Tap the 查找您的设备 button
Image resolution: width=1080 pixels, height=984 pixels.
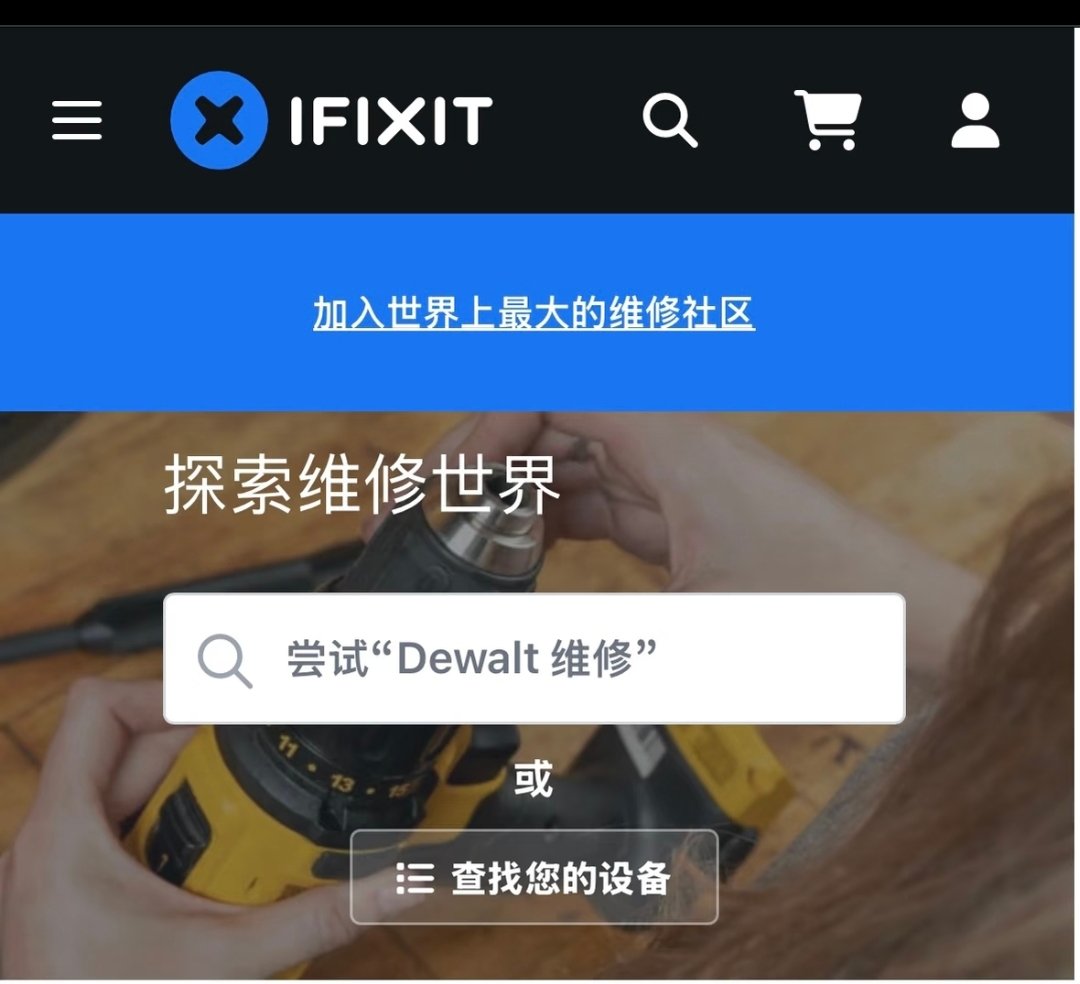pyautogui.click(x=534, y=878)
